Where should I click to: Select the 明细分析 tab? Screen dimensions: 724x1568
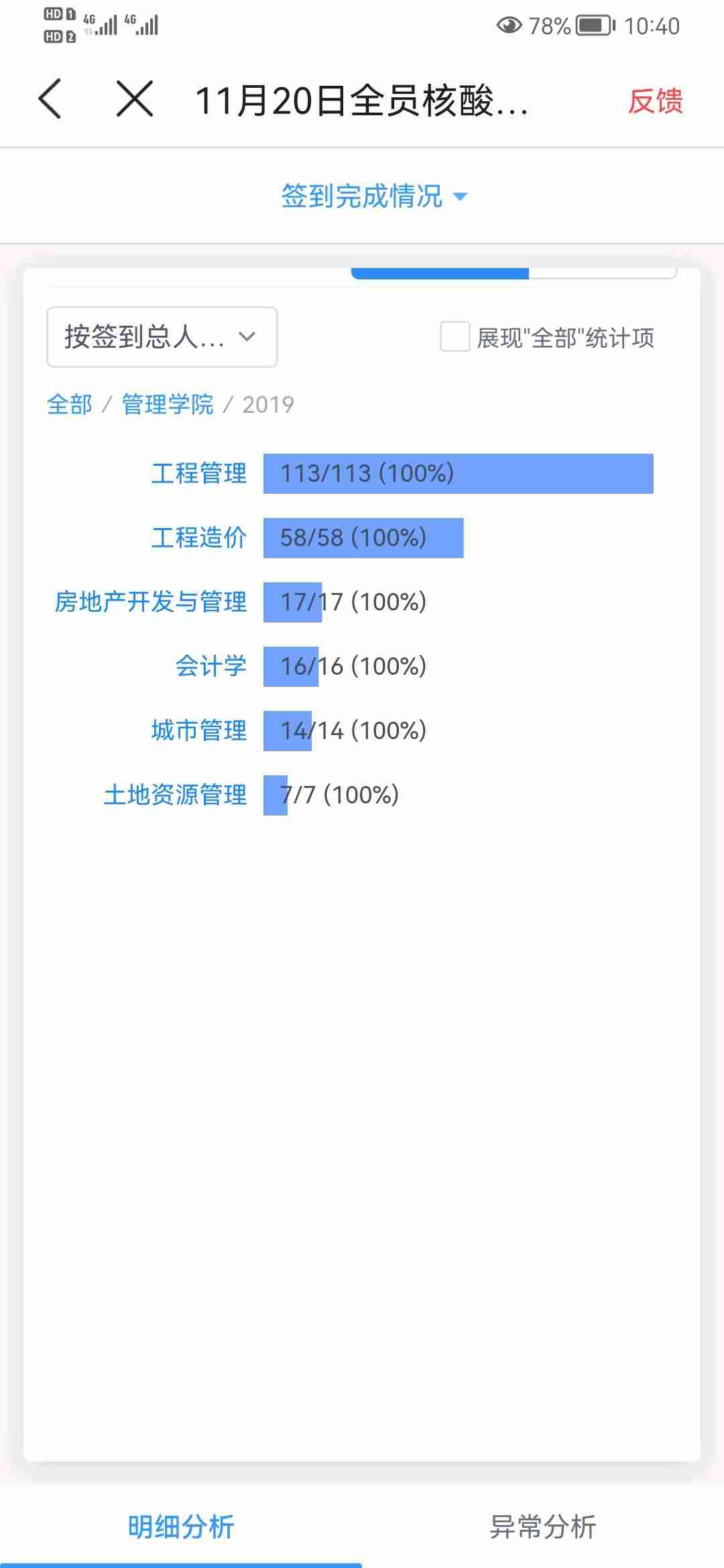tap(181, 1526)
